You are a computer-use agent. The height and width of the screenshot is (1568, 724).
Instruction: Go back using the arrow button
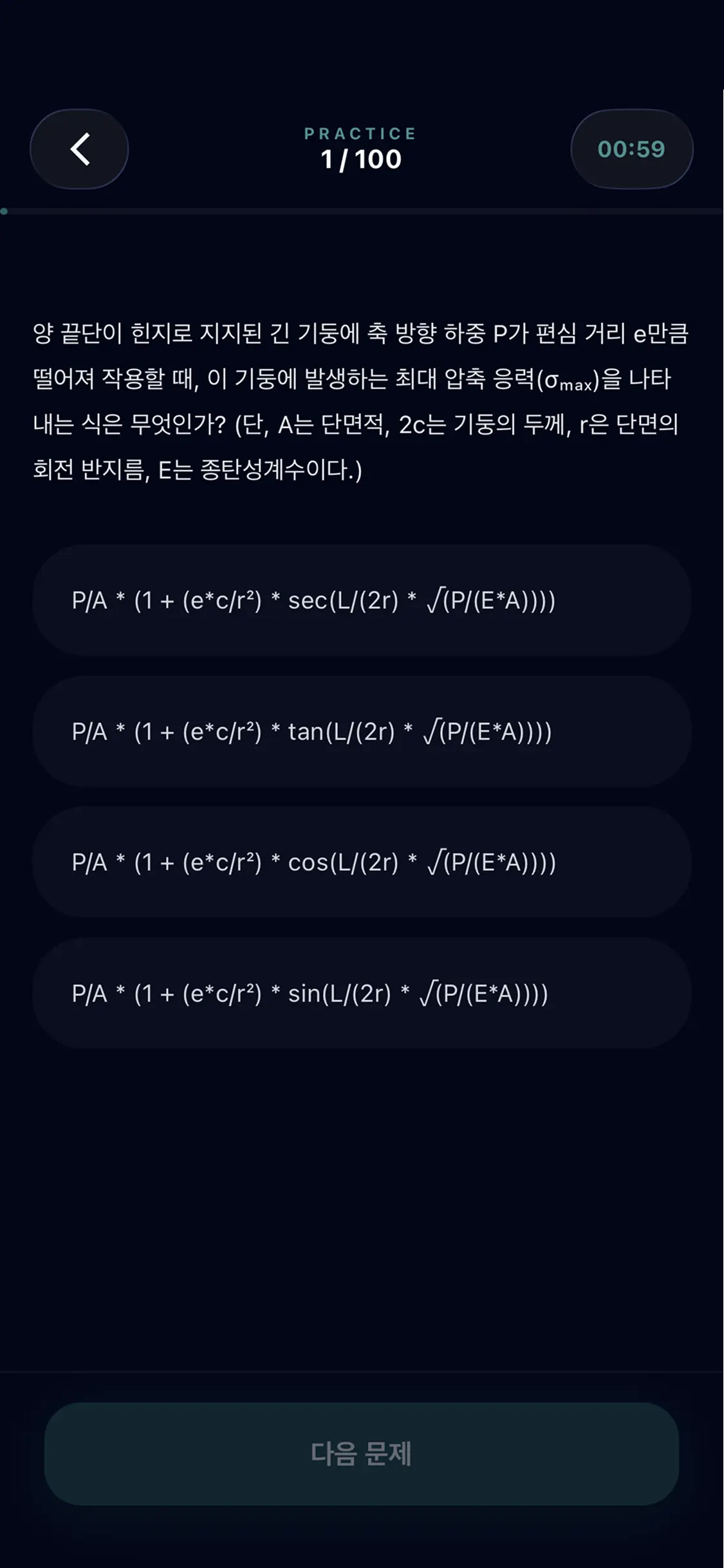(x=79, y=149)
